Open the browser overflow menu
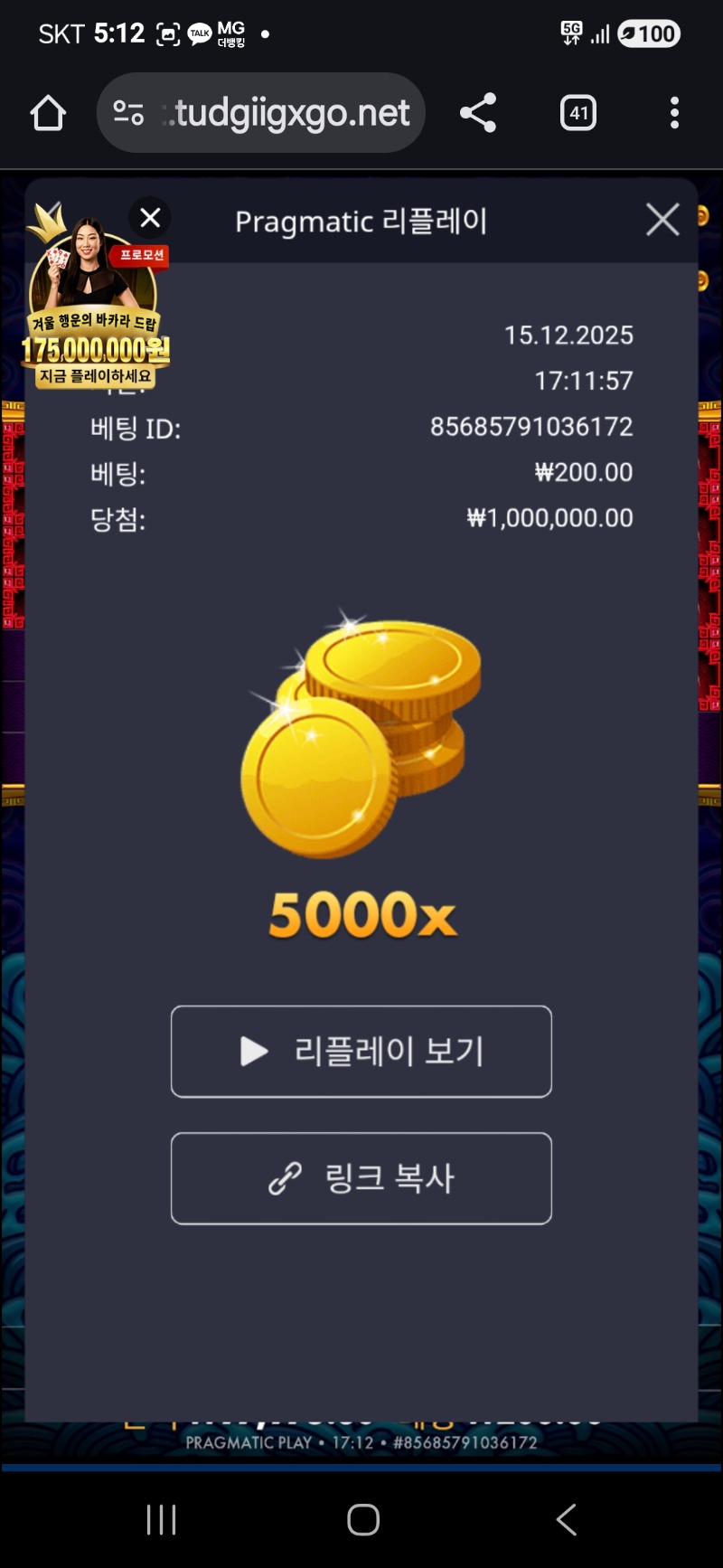The height and width of the screenshot is (1568, 723). pyautogui.click(x=674, y=114)
